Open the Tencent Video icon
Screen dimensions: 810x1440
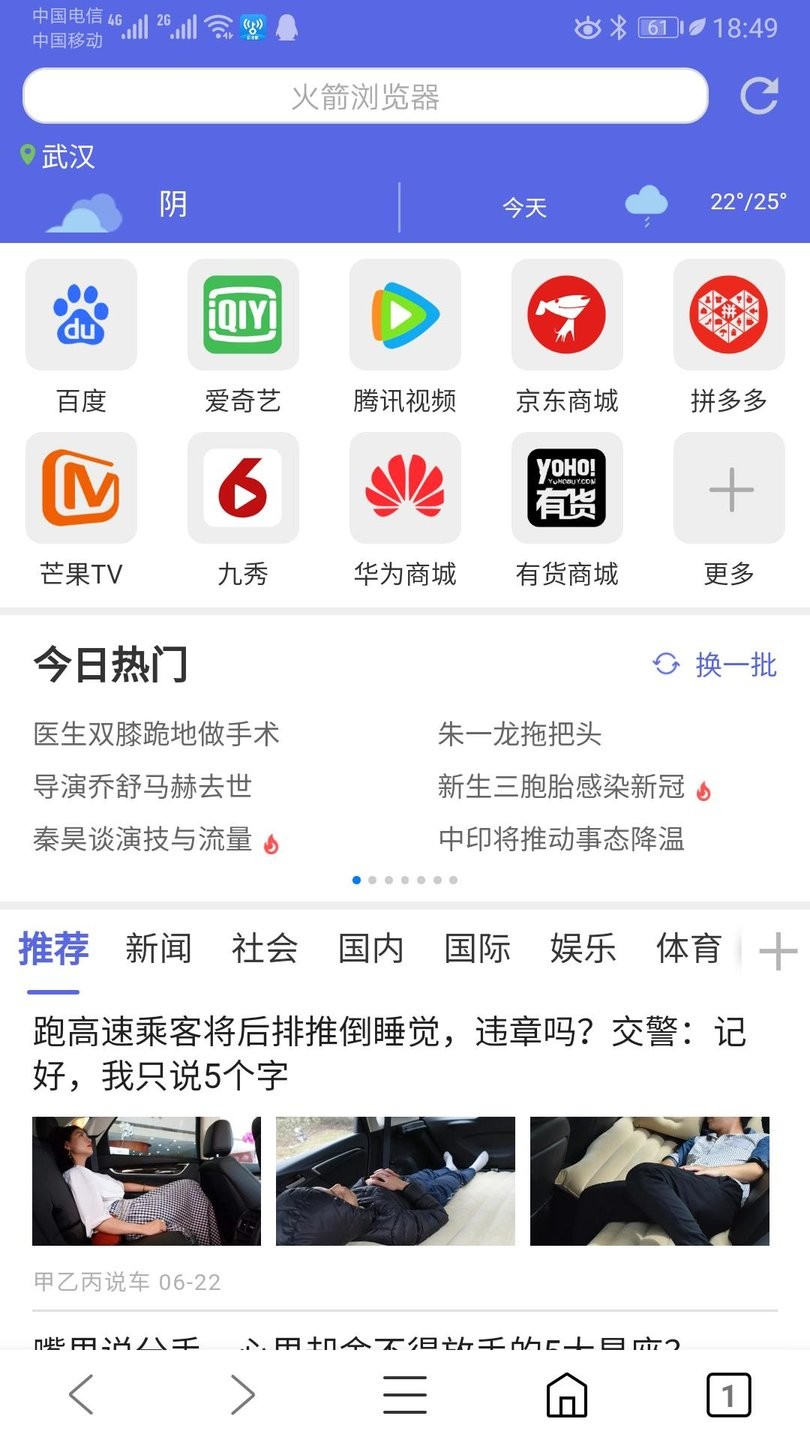[404, 315]
